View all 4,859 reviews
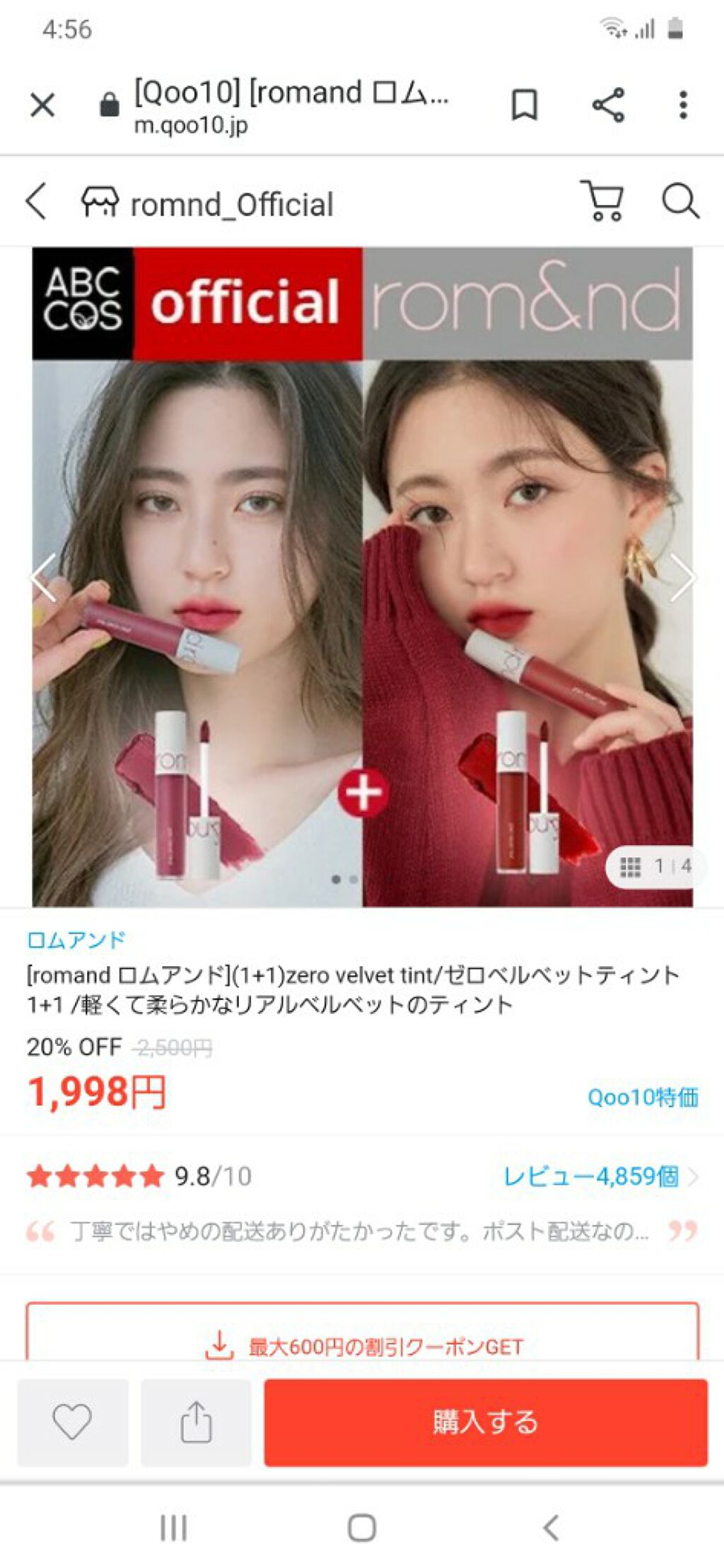The image size is (724, 1568). tap(600, 1176)
